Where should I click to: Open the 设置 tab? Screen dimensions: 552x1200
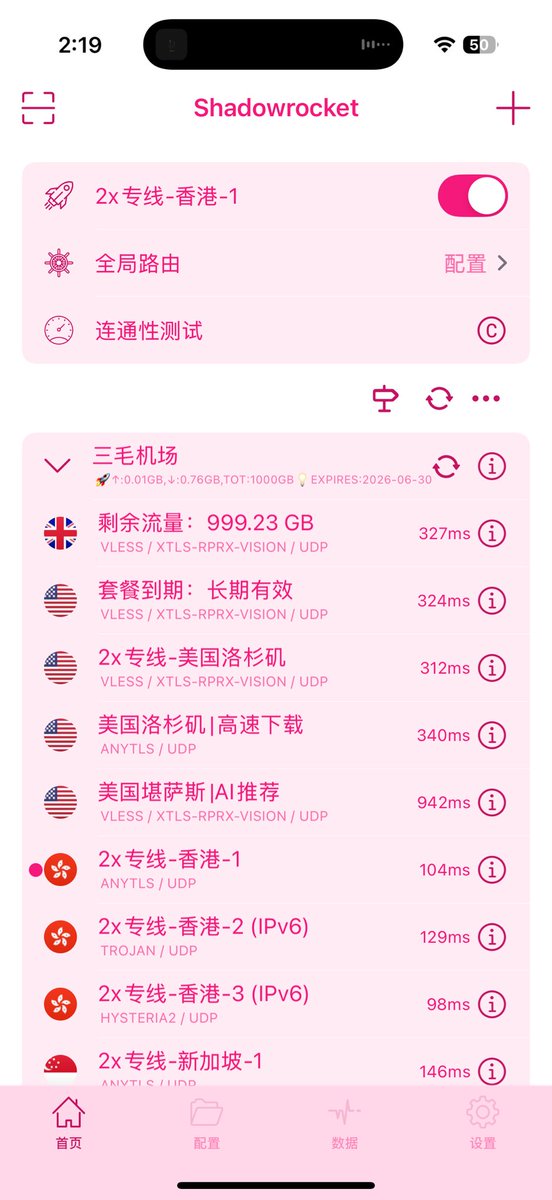[x=482, y=1123]
